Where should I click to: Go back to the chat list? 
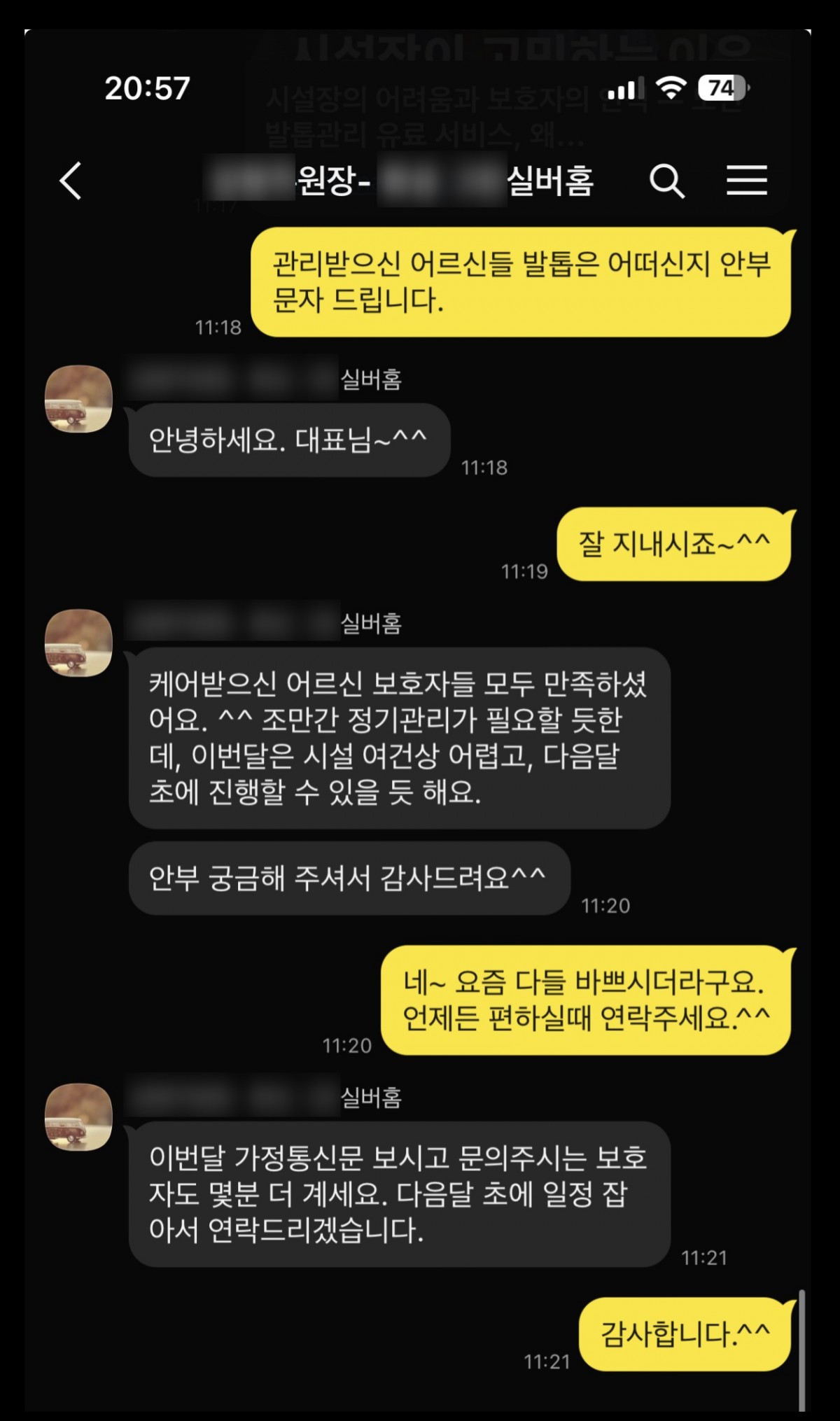click(x=71, y=181)
